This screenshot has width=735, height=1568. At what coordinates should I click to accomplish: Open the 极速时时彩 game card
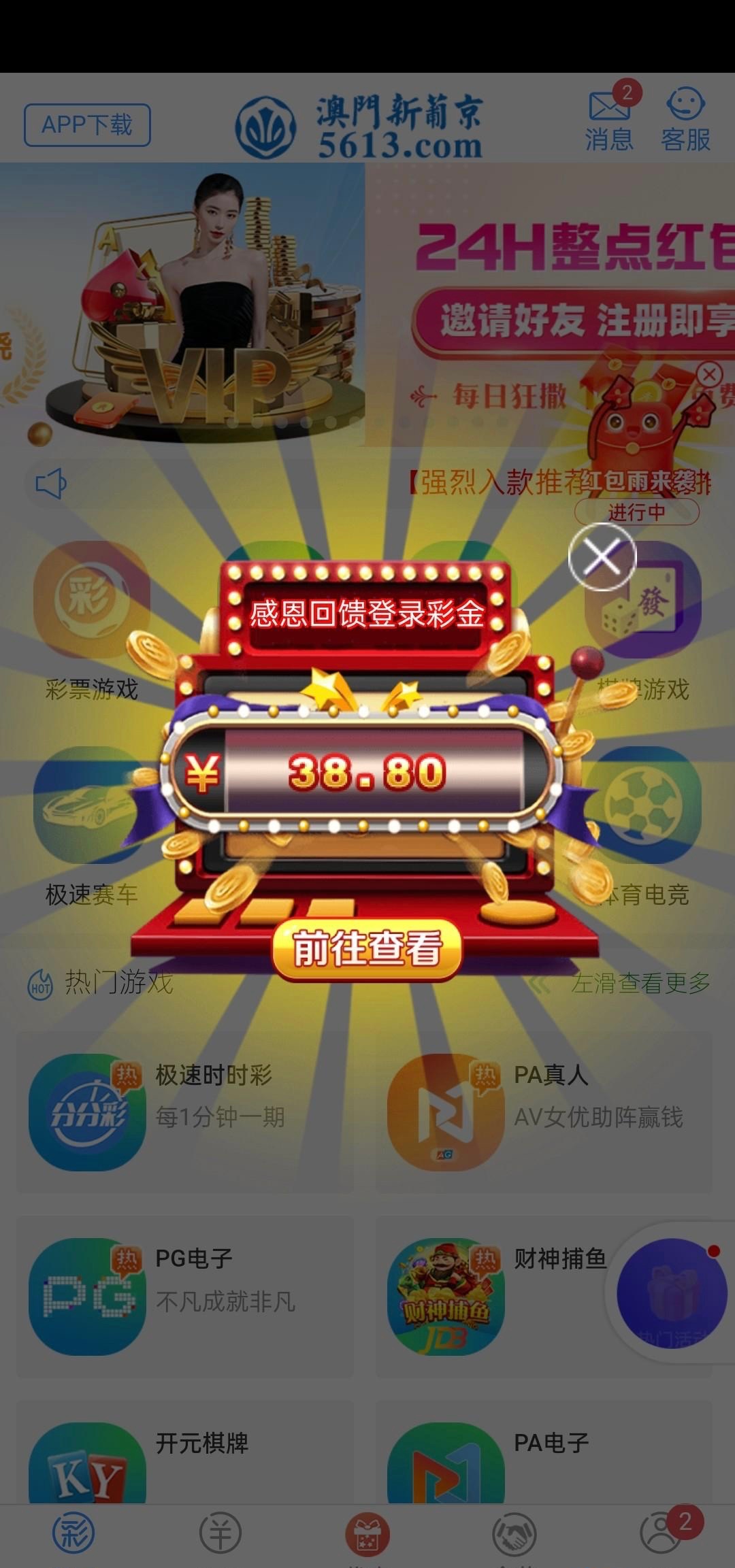pos(184,1112)
